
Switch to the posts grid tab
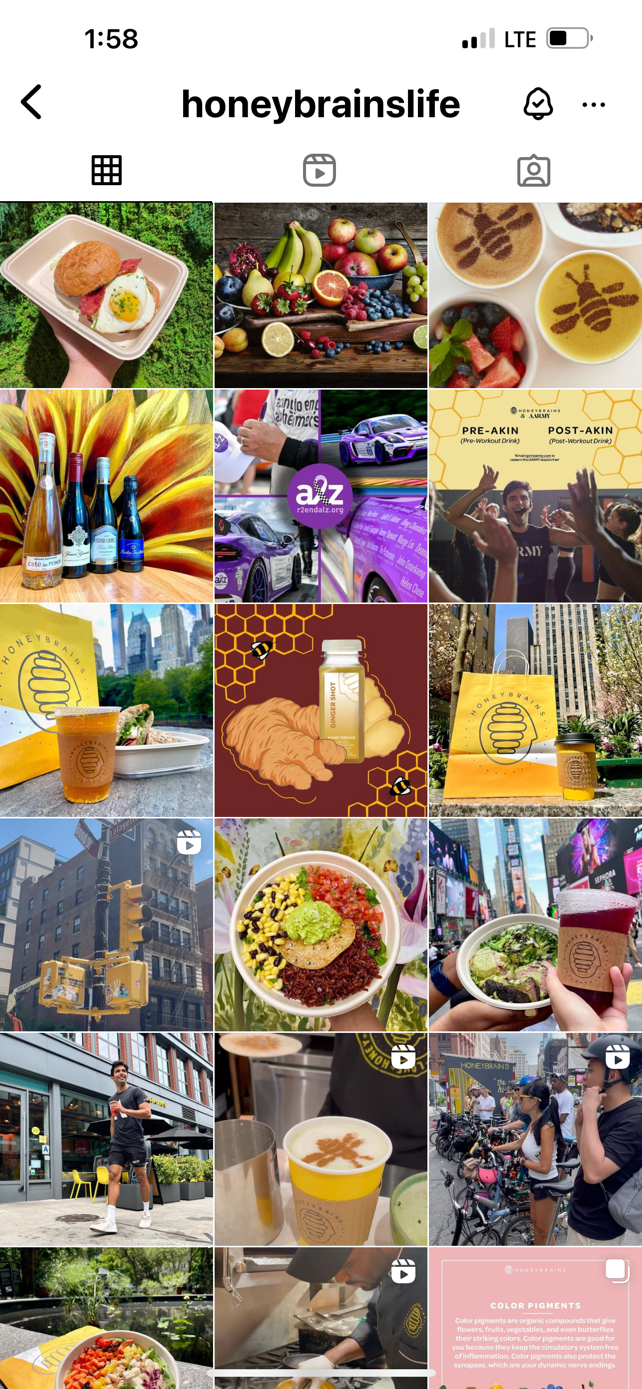[106, 171]
